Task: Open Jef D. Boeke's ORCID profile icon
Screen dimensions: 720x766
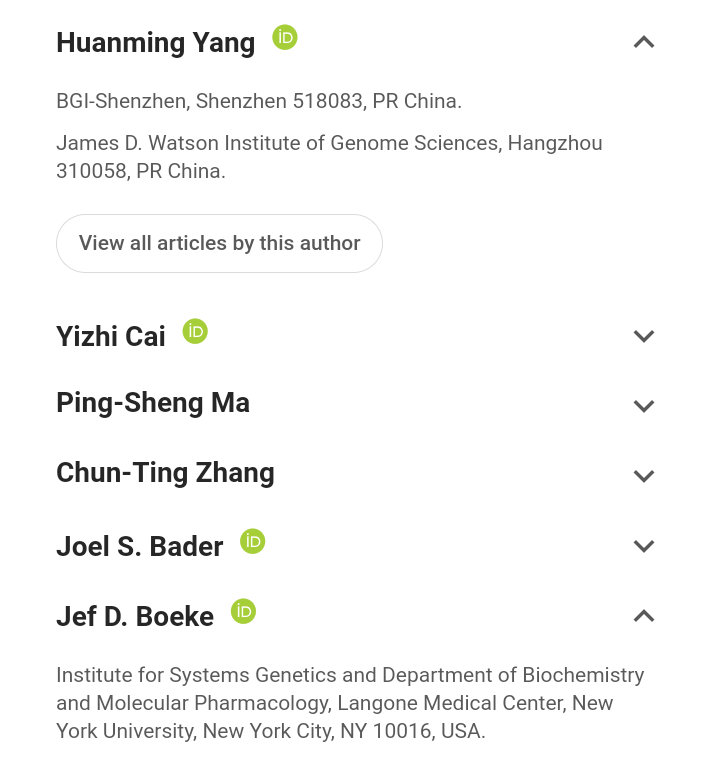Action: click(x=243, y=611)
